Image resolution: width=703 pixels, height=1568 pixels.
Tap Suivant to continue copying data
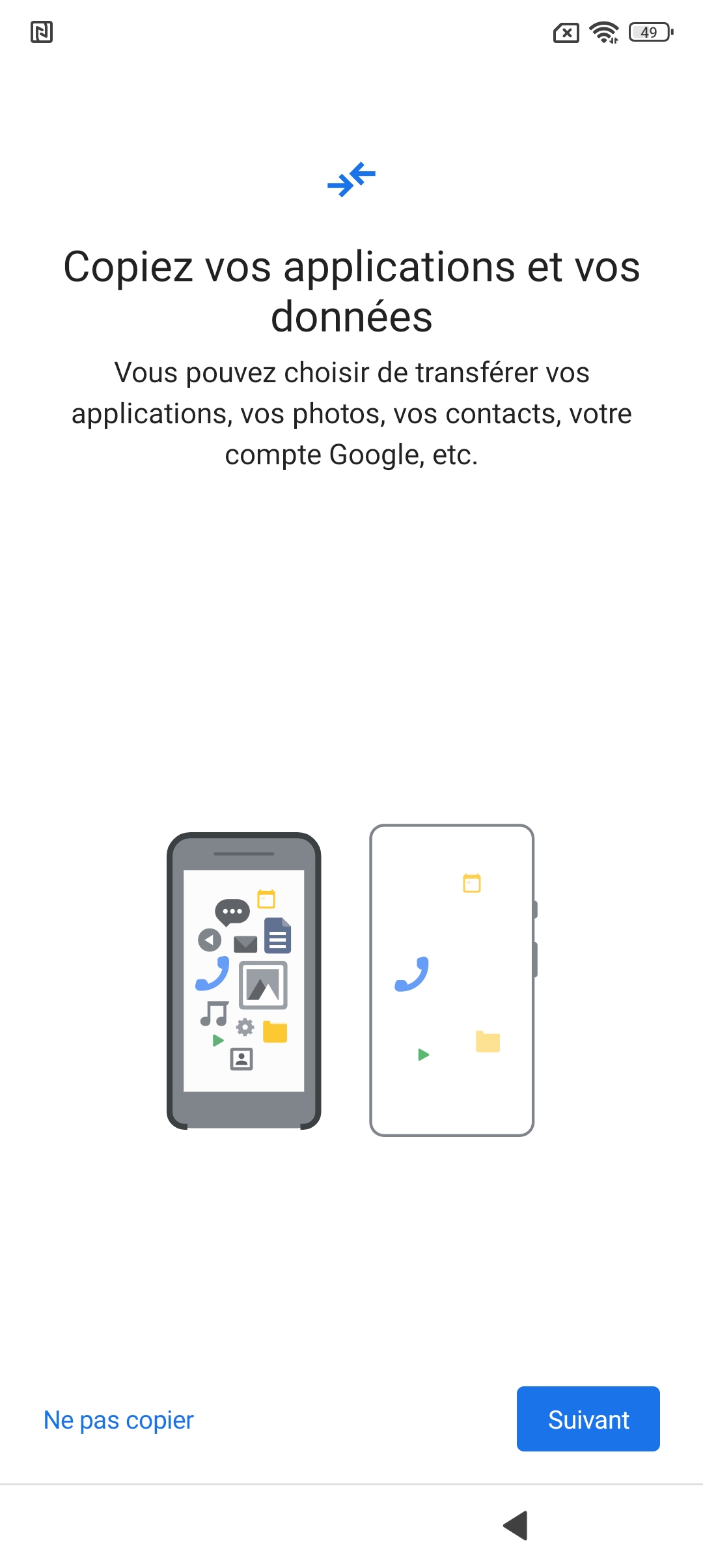tap(588, 1419)
